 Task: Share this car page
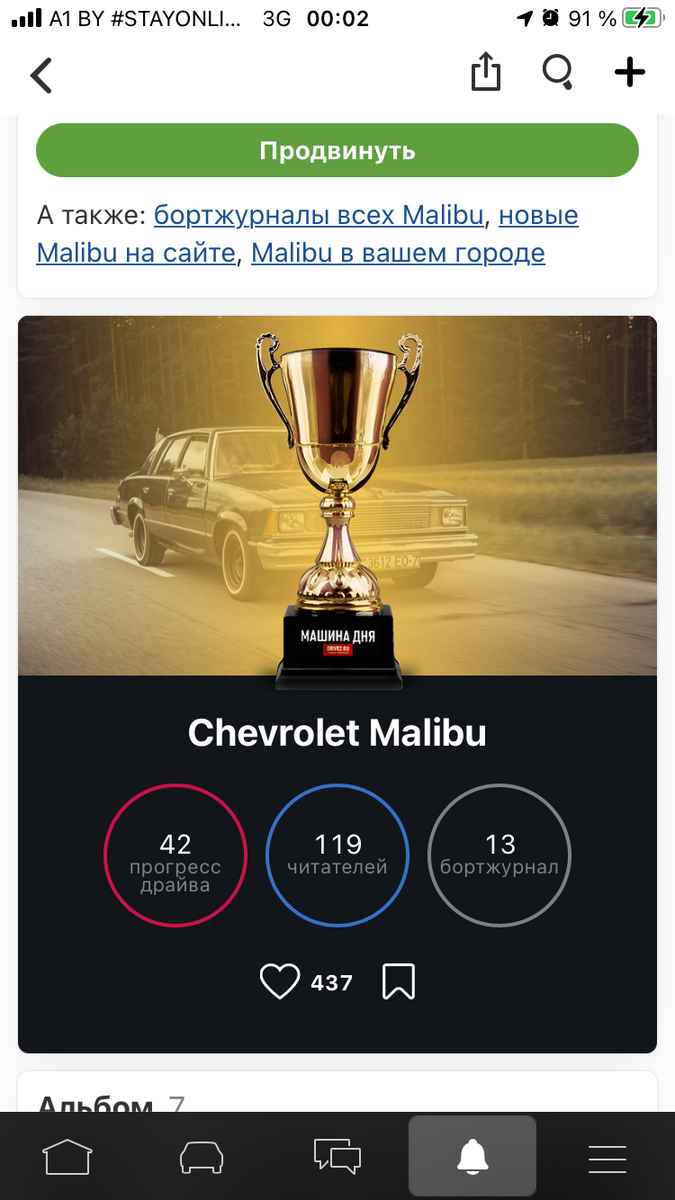[x=485, y=73]
